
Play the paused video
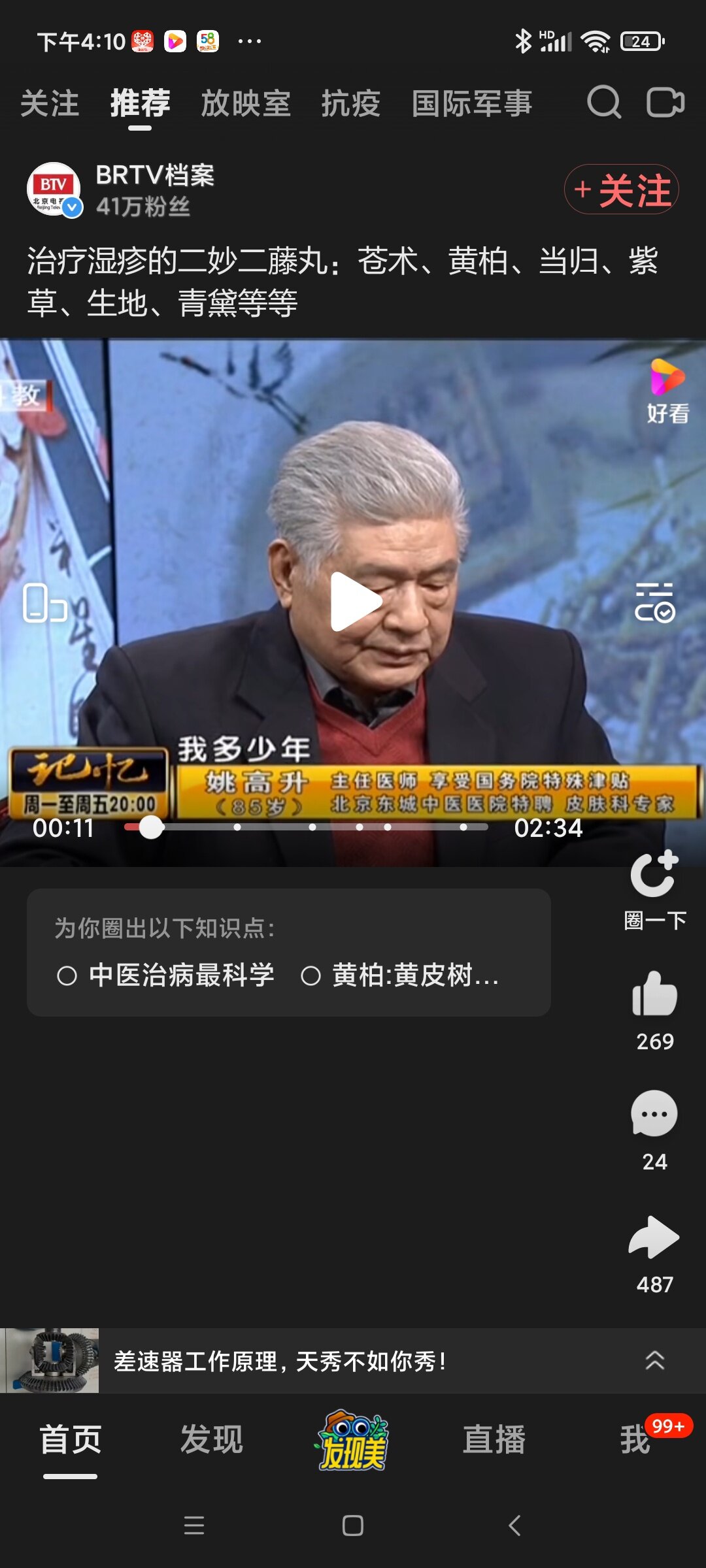coord(354,602)
